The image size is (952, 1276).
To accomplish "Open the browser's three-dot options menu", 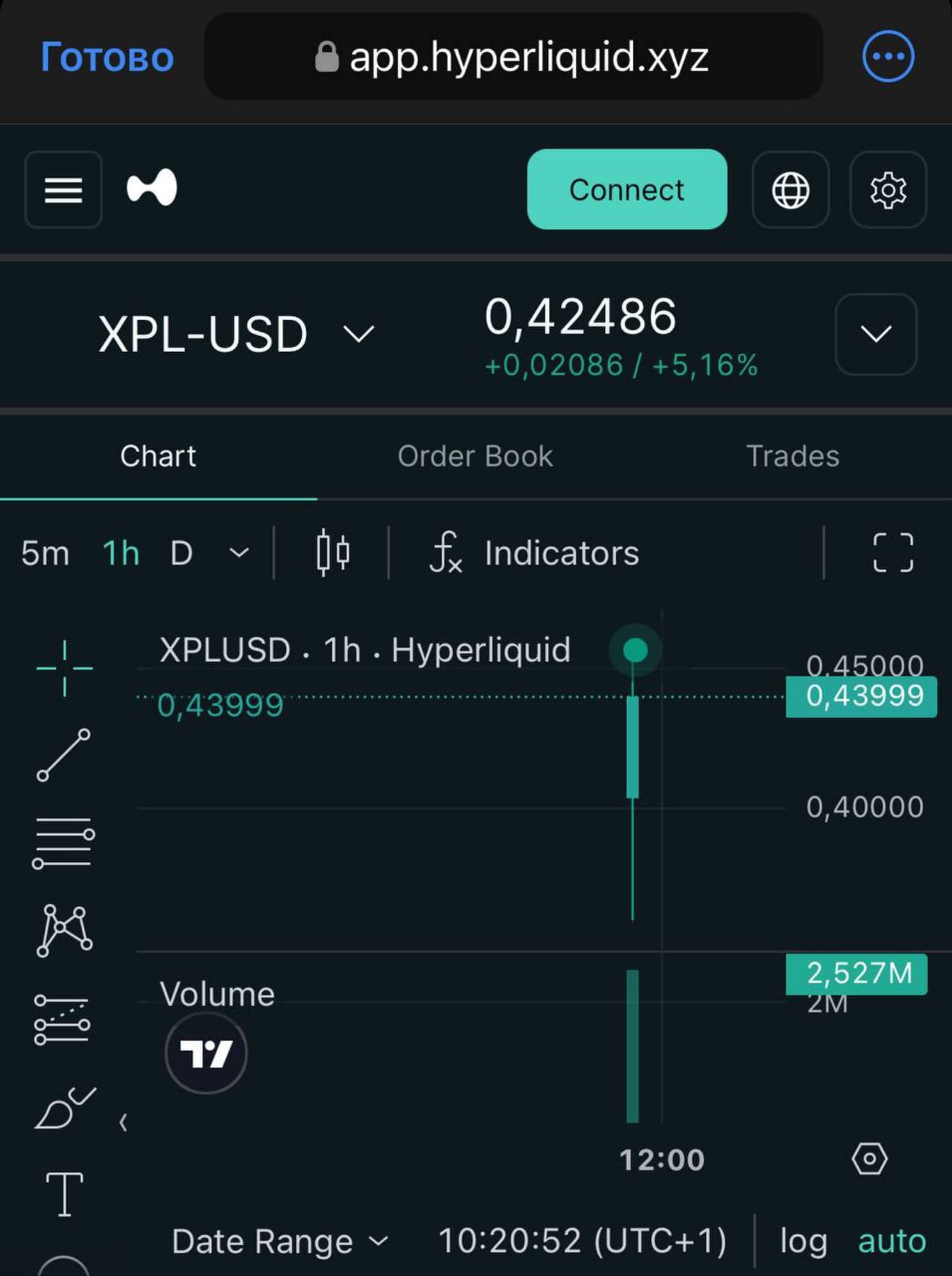I will point(888,56).
